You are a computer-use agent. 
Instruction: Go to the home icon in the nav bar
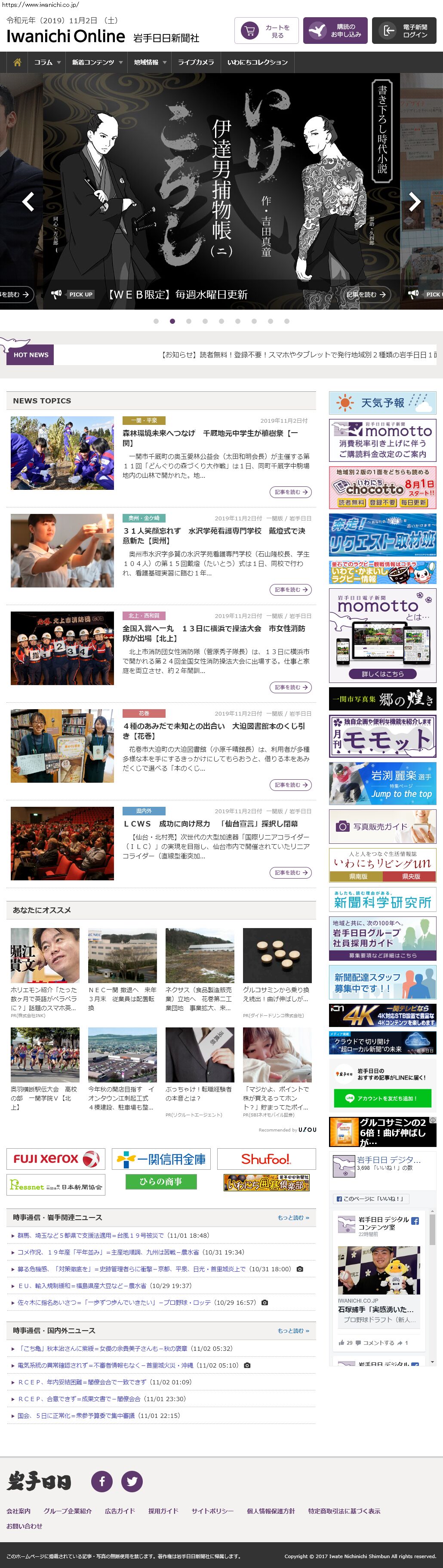(17, 62)
